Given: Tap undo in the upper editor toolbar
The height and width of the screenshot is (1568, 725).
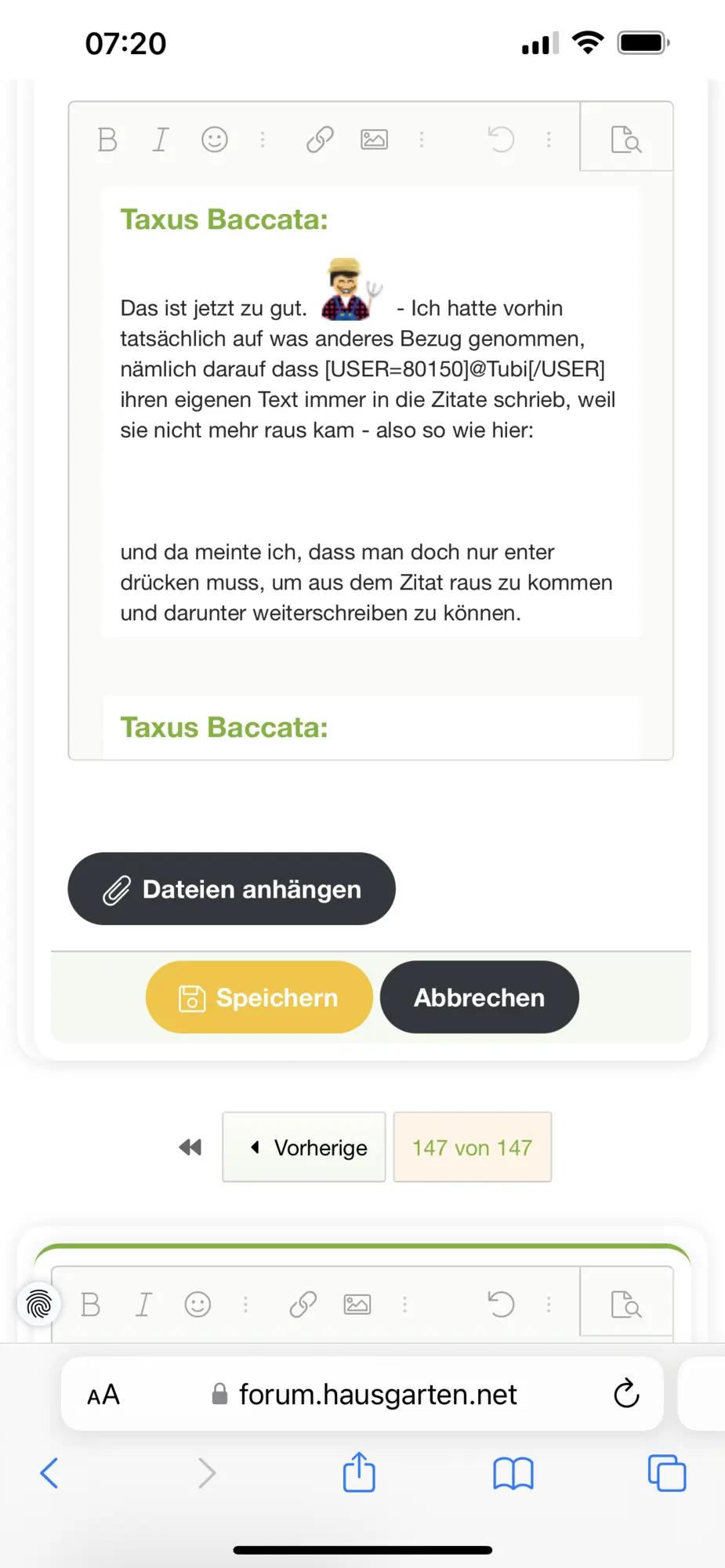Looking at the screenshot, I should (502, 140).
